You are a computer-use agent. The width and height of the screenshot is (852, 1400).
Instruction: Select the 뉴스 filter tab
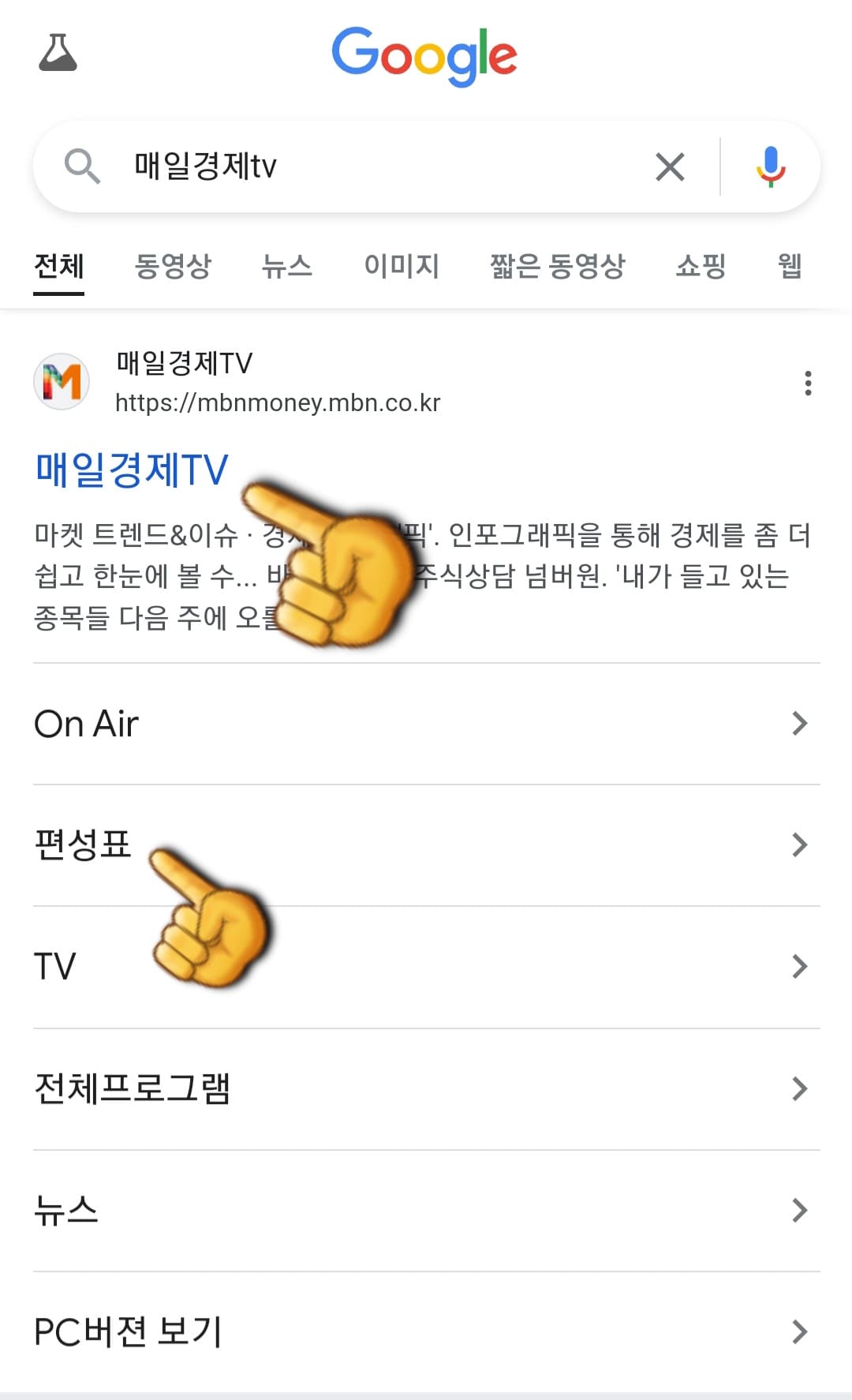tap(287, 267)
